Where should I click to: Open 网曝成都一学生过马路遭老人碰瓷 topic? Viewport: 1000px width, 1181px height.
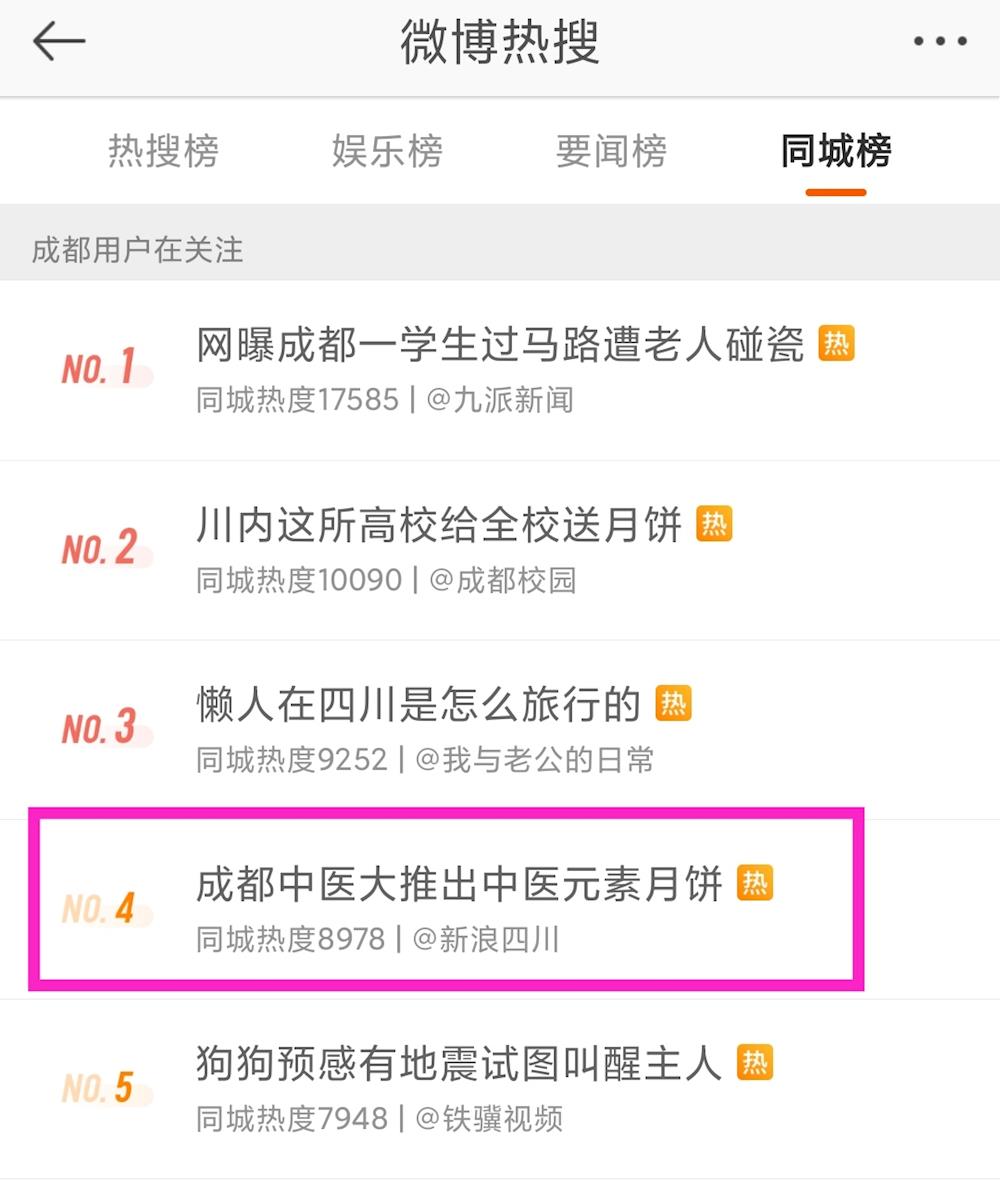tap(500, 346)
